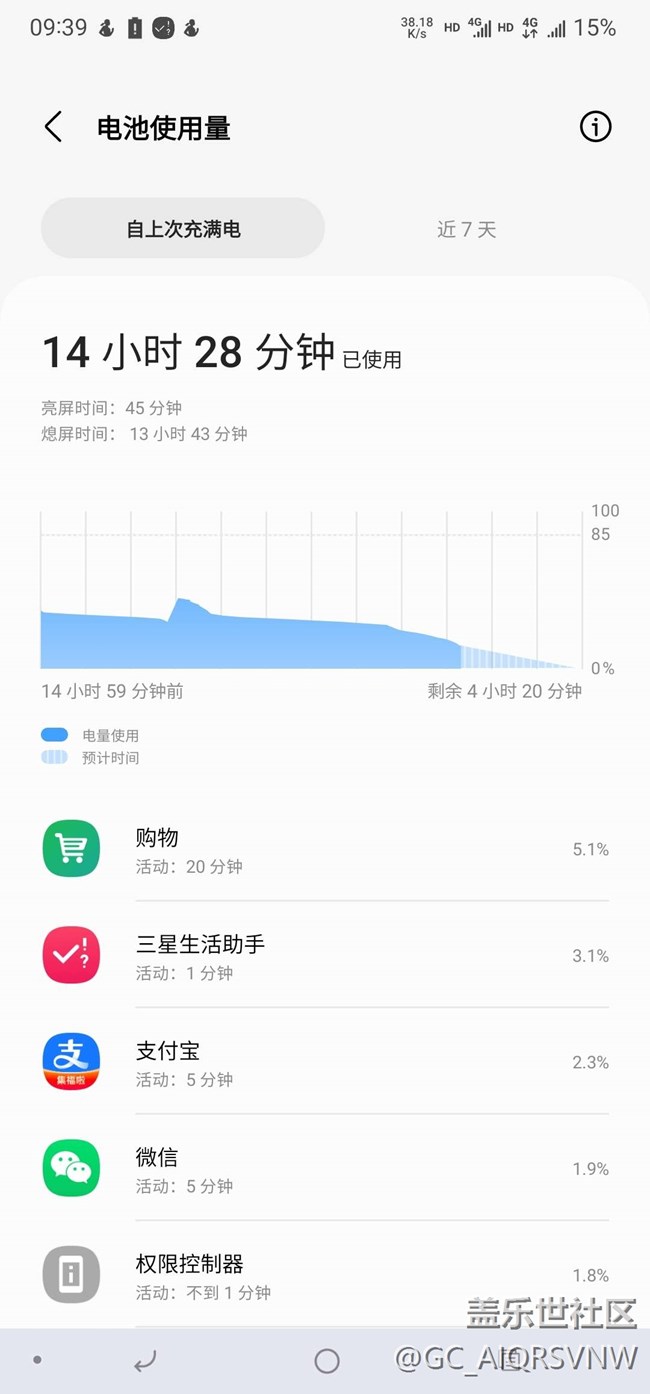Screen dimensions: 650x1394
Task: Open 权限控制器 usage details
Action: (325, 1275)
